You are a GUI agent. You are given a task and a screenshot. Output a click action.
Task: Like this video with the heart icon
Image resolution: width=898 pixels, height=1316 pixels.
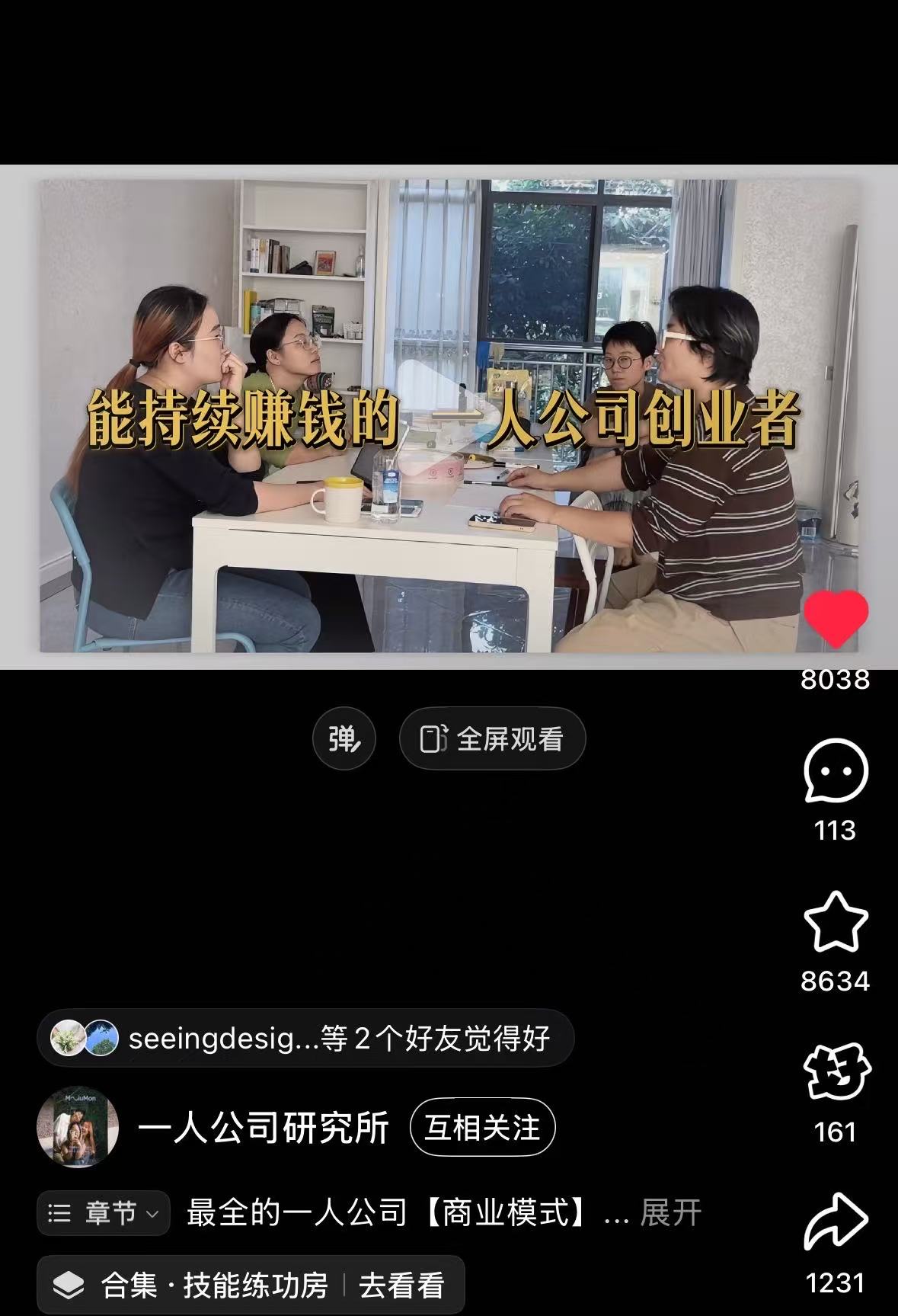[x=836, y=618]
